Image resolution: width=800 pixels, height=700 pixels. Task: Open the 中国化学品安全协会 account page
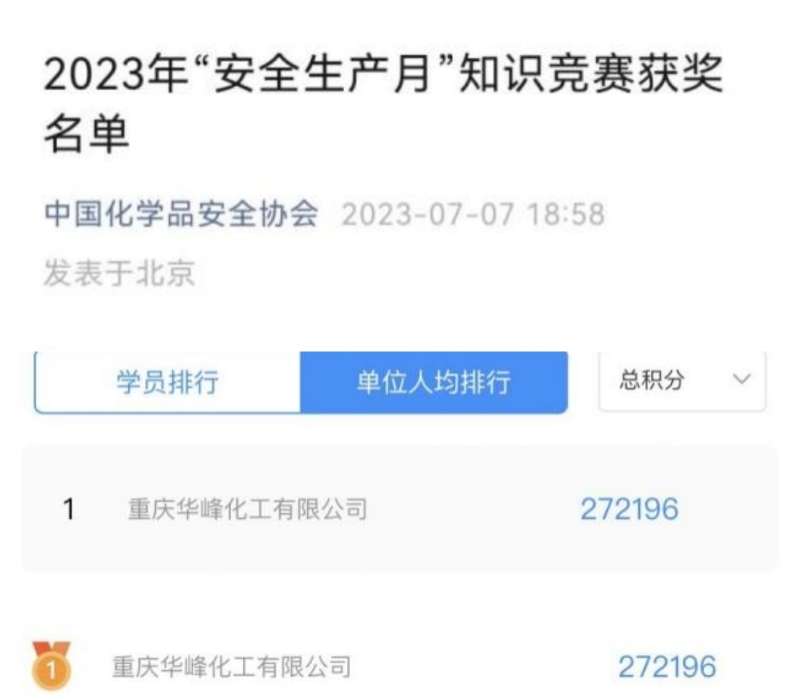tap(181, 214)
